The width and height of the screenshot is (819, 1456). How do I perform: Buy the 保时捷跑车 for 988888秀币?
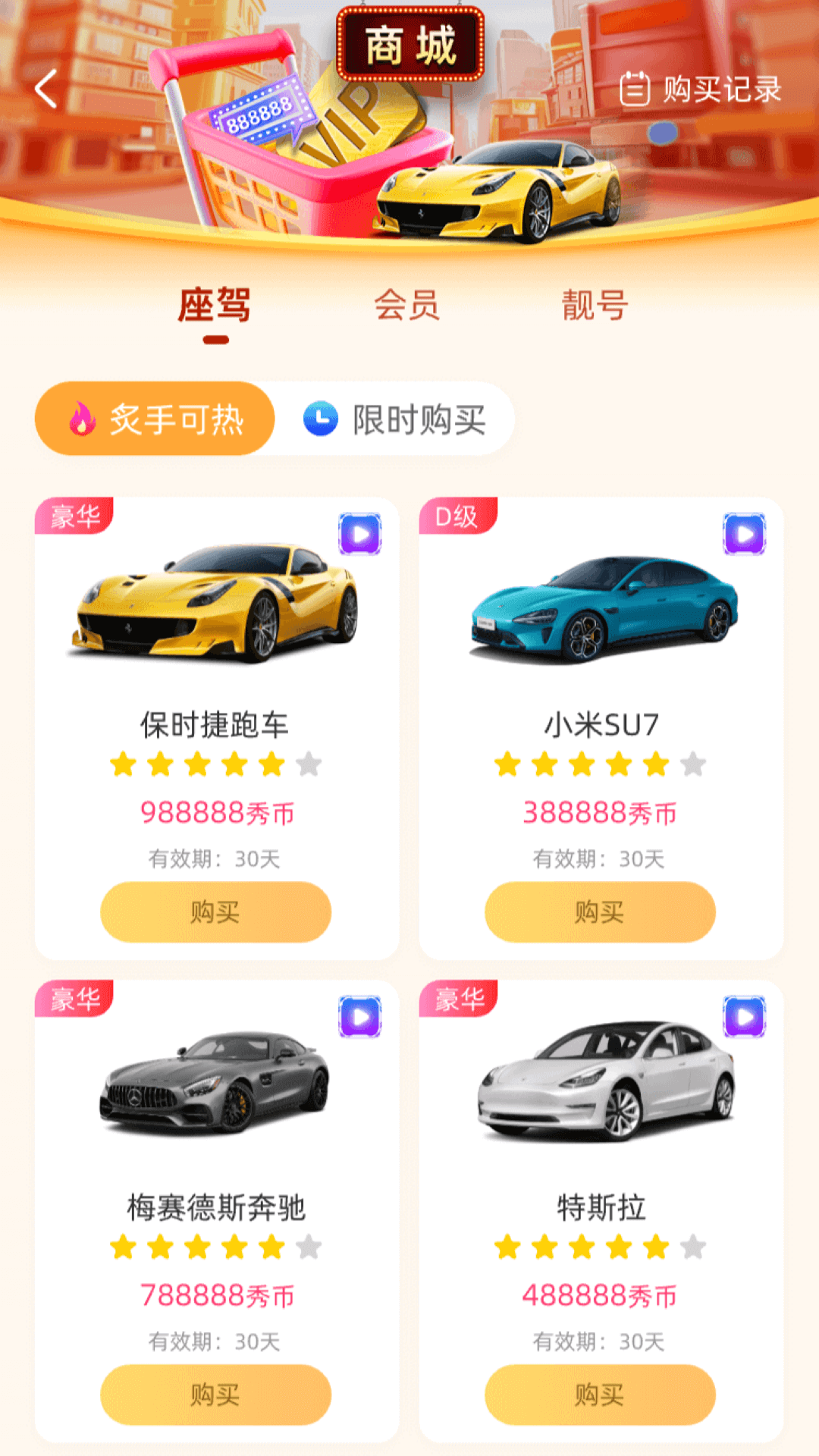click(x=215, y=912)
